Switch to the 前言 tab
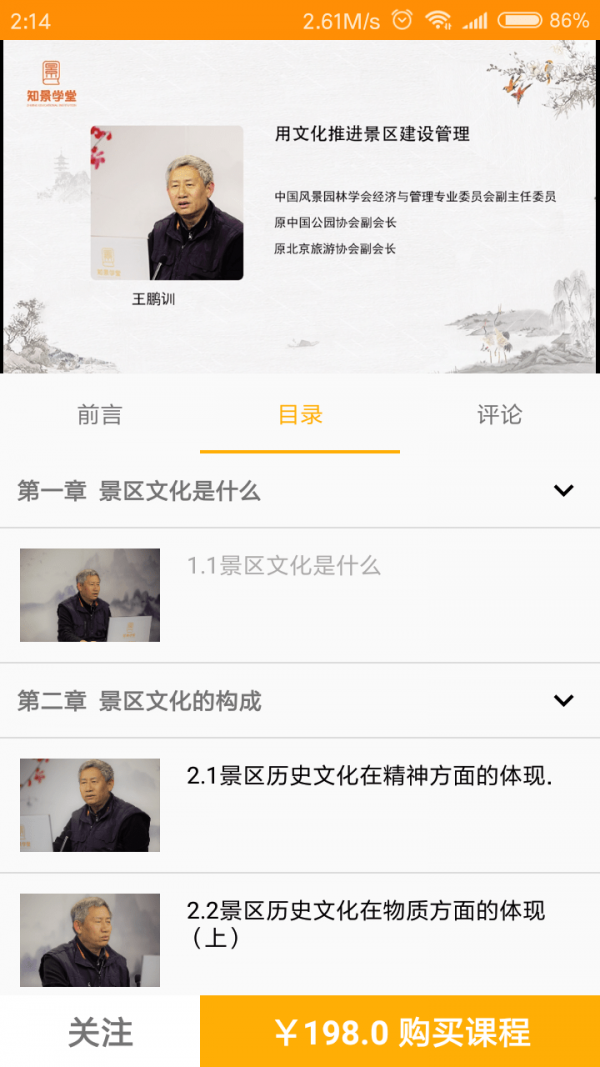The height and width of the screenshot is (1067, 600). coord(100,415)
